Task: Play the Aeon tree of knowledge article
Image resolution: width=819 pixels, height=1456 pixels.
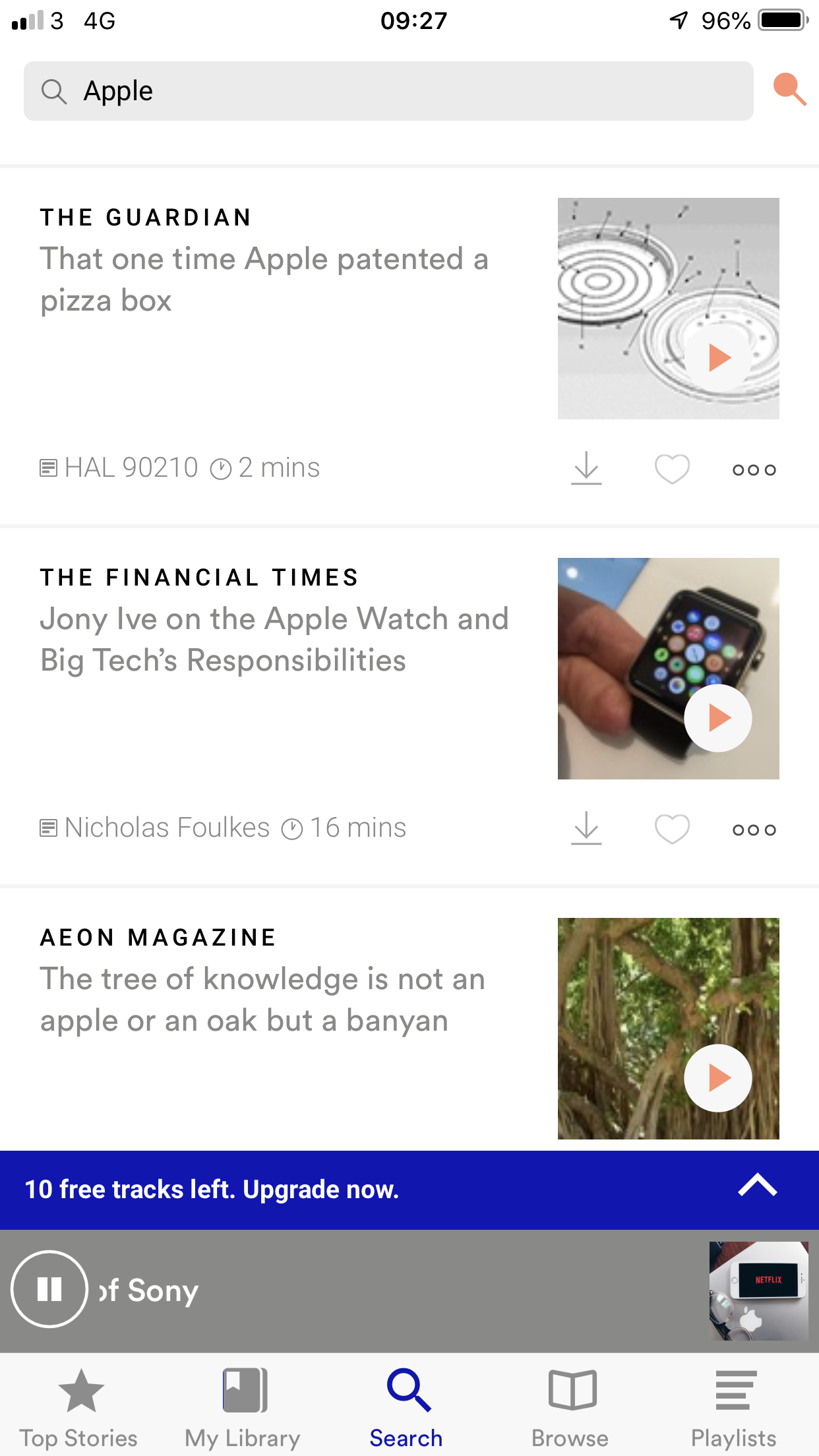Action: pyautogui.click(x=718, y=1078)
